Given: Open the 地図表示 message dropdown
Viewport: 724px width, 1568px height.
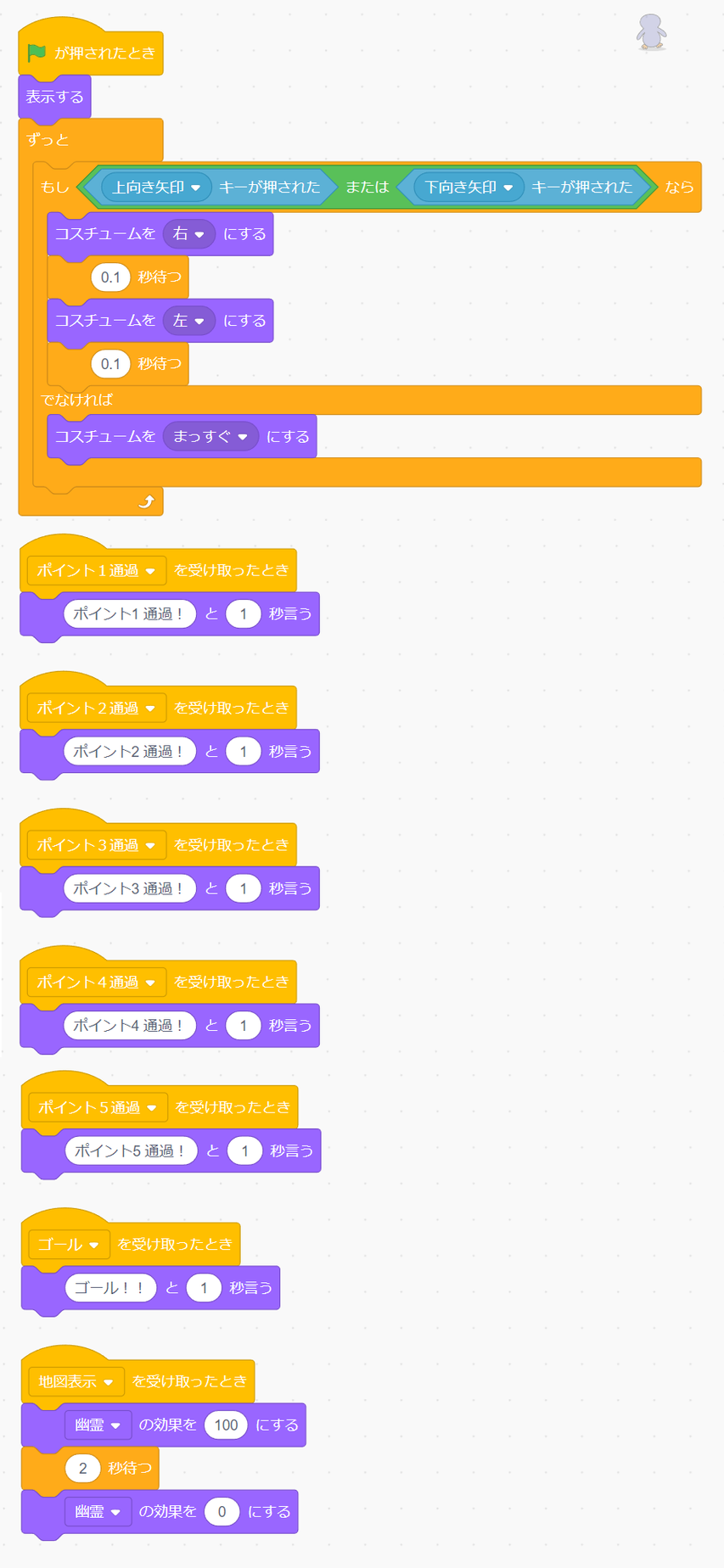Looking at the screenshot, I should [x=76, y=1381].
